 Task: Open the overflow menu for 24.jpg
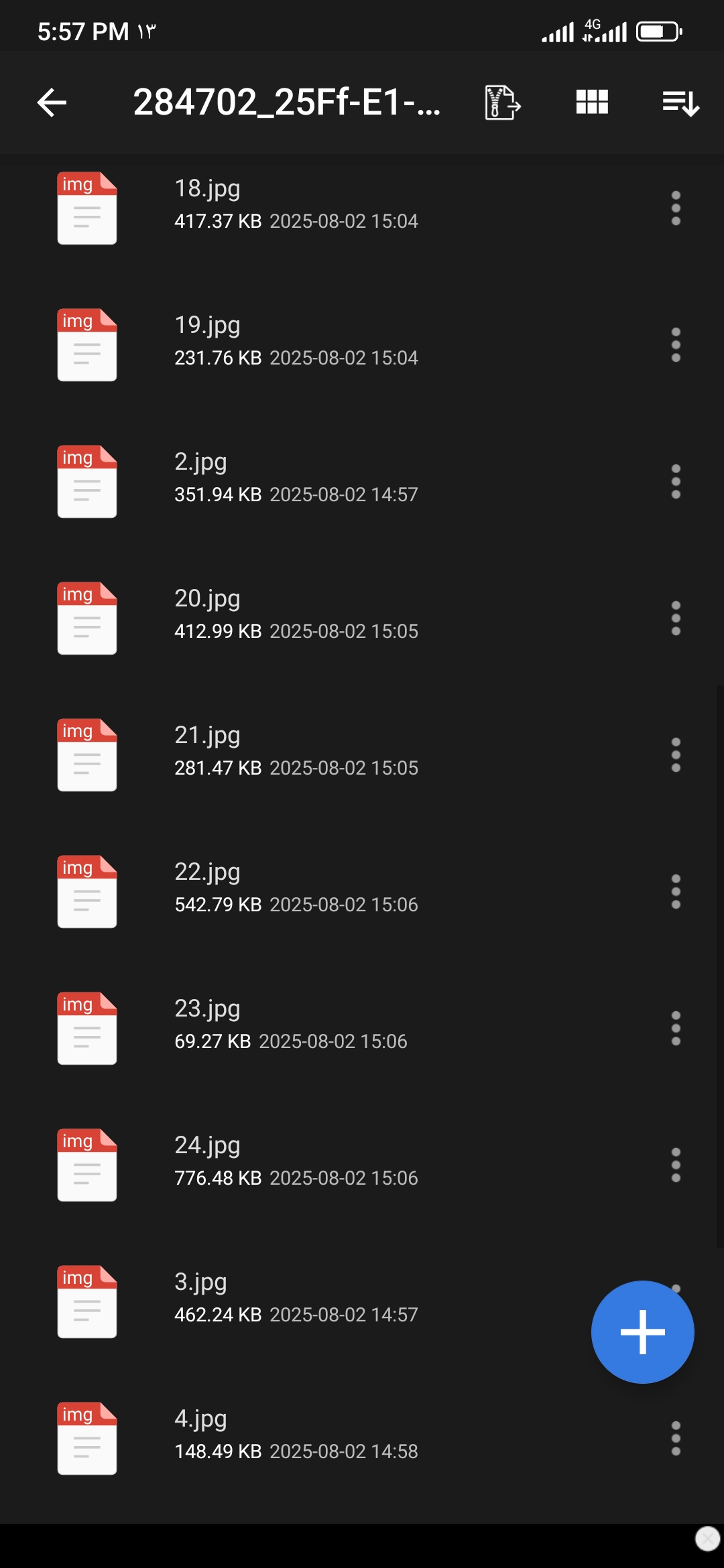pos(676,1165)
